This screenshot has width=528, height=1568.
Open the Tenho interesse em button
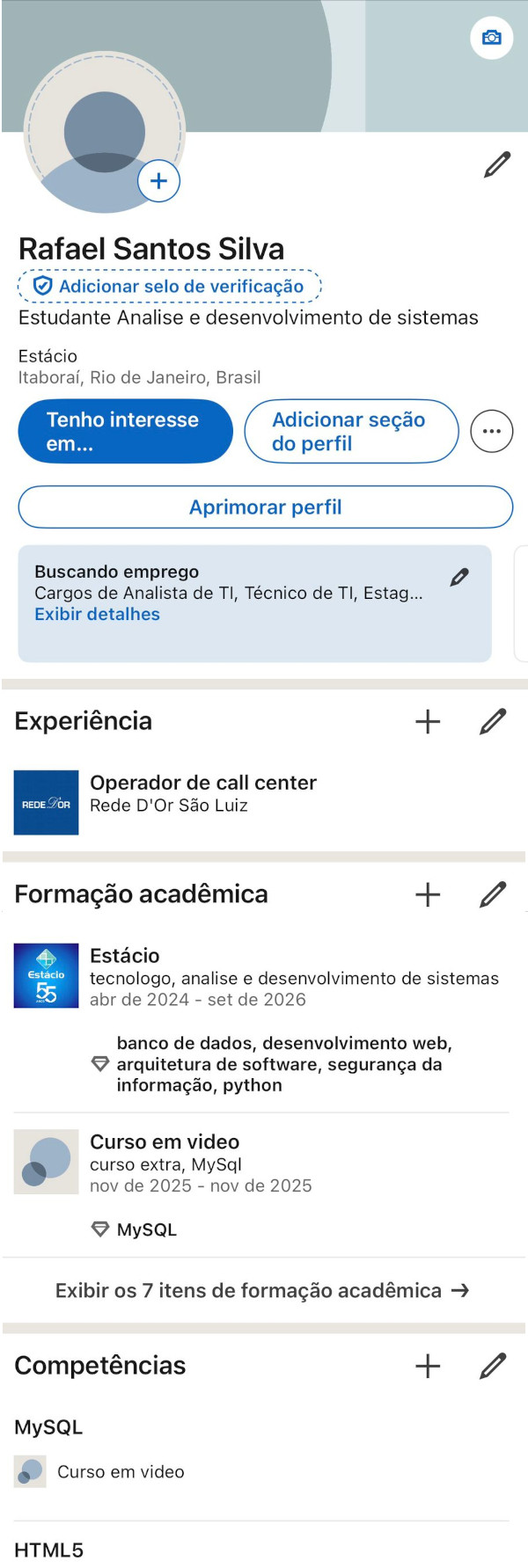point(125,432)
